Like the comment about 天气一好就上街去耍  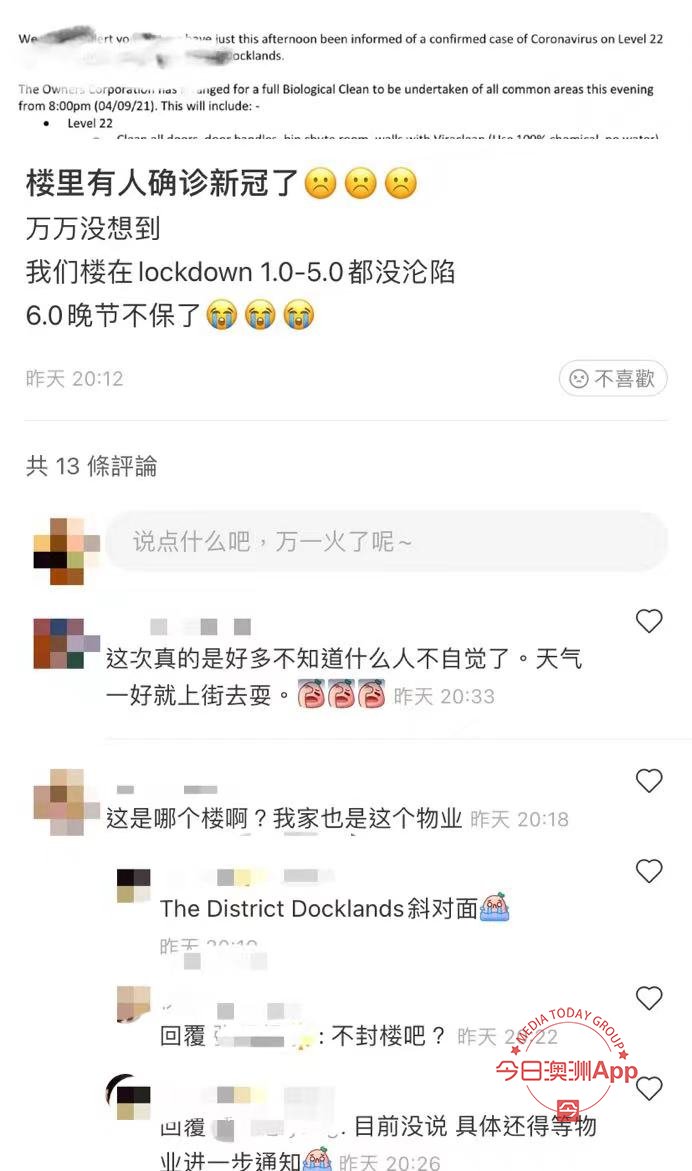pyautogui.click(x=649, y=621)
